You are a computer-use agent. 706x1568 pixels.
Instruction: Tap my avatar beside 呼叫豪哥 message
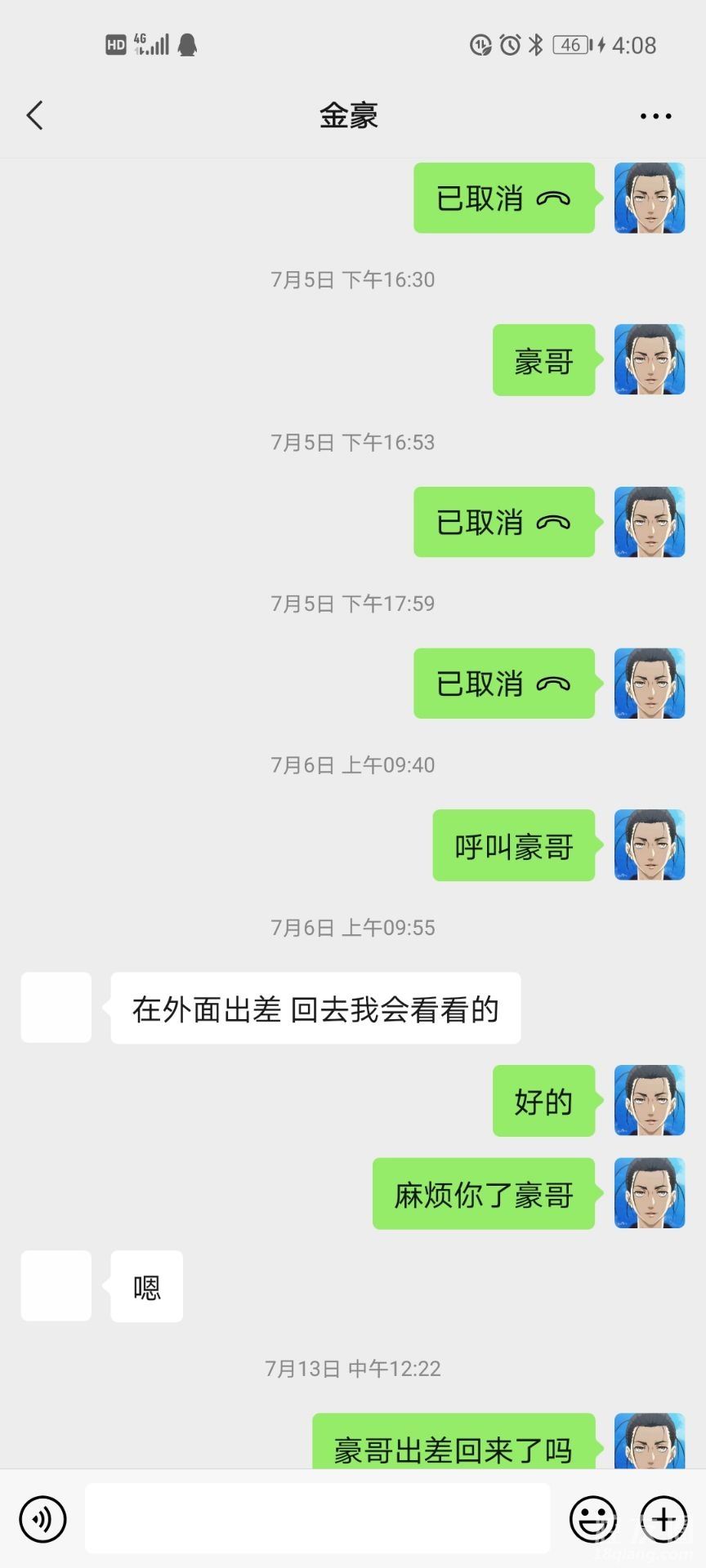pos(650,845)
